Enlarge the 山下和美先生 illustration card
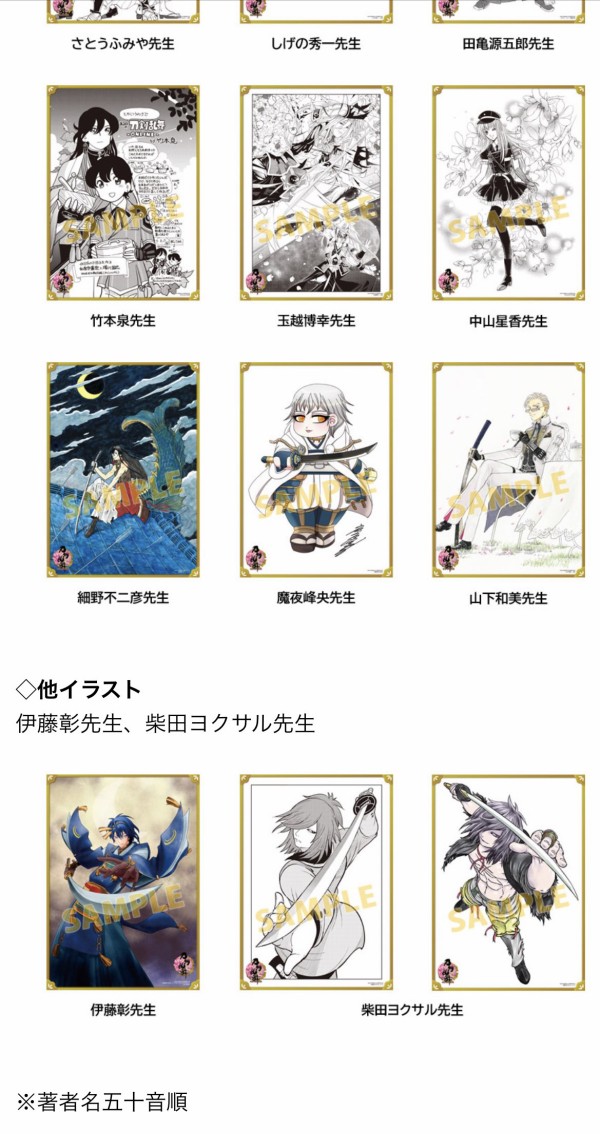 [508, 470]
